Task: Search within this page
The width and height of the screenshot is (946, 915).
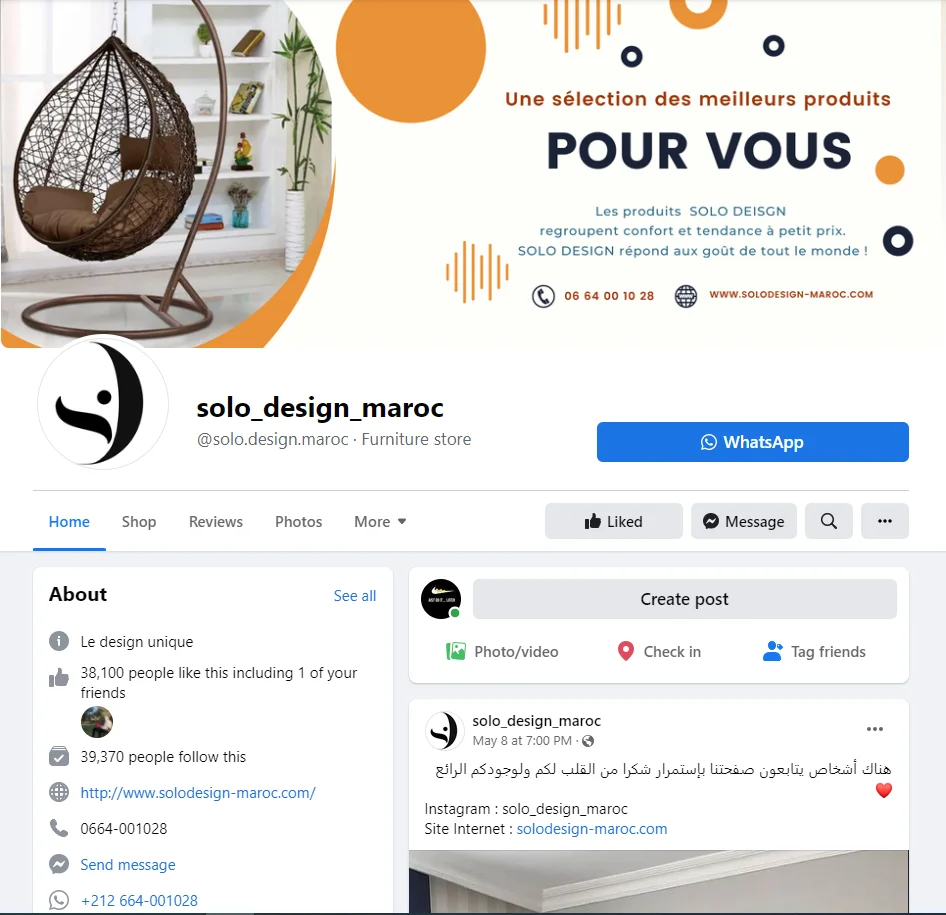Action: click(828, 521)
